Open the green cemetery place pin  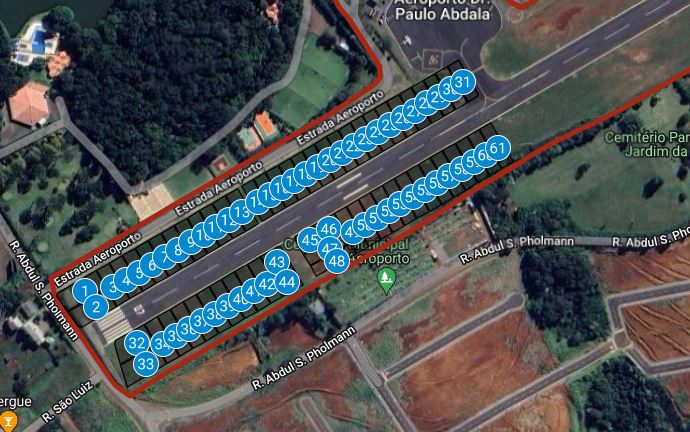[388, 279]
